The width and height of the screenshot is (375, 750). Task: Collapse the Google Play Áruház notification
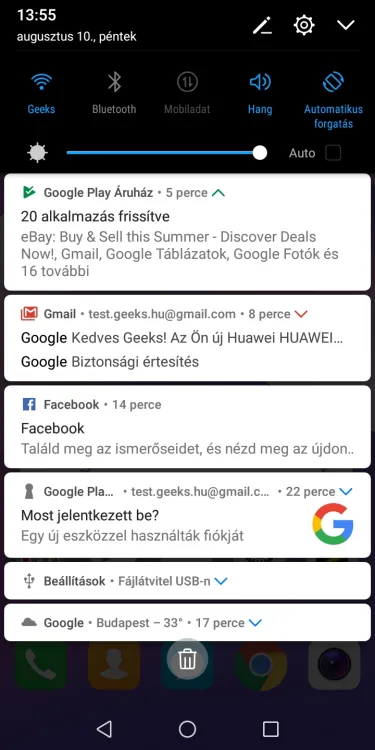coord(218,193)
